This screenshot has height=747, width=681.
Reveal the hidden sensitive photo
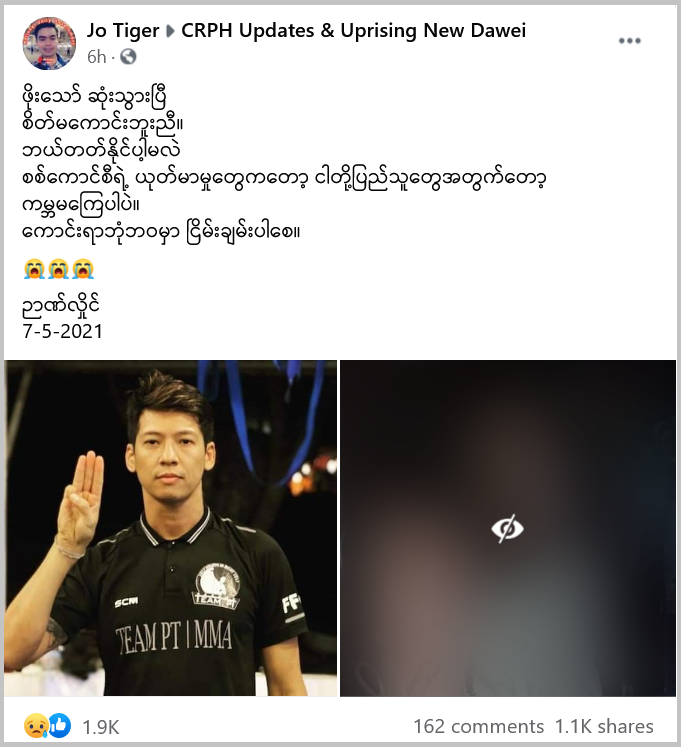pos(508,528)
